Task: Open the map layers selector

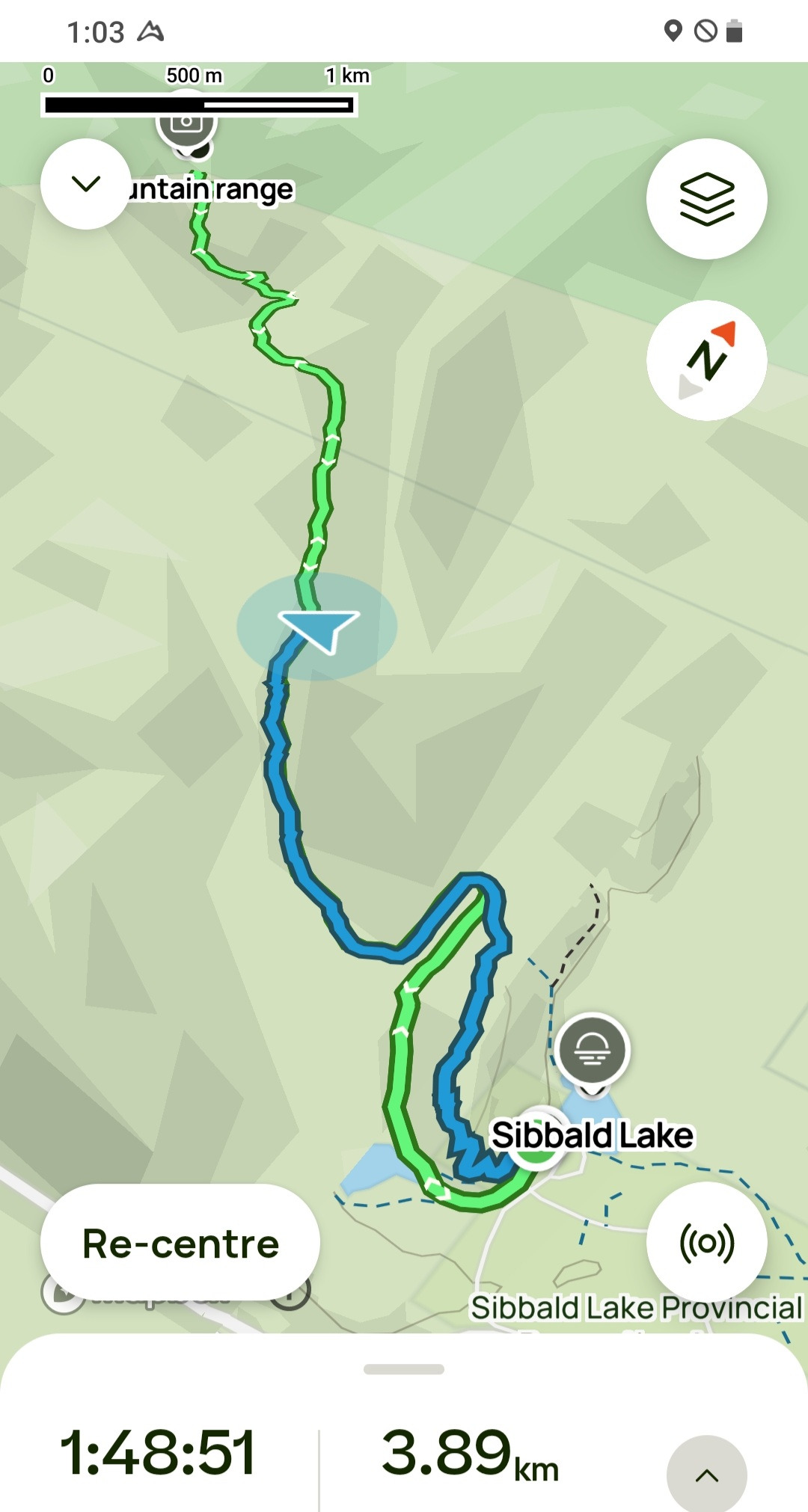Action: (x=707, y=199)
